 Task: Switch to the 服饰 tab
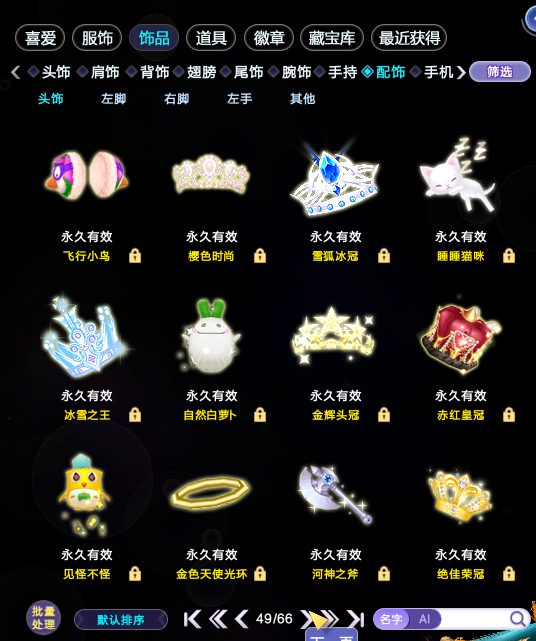97,38
